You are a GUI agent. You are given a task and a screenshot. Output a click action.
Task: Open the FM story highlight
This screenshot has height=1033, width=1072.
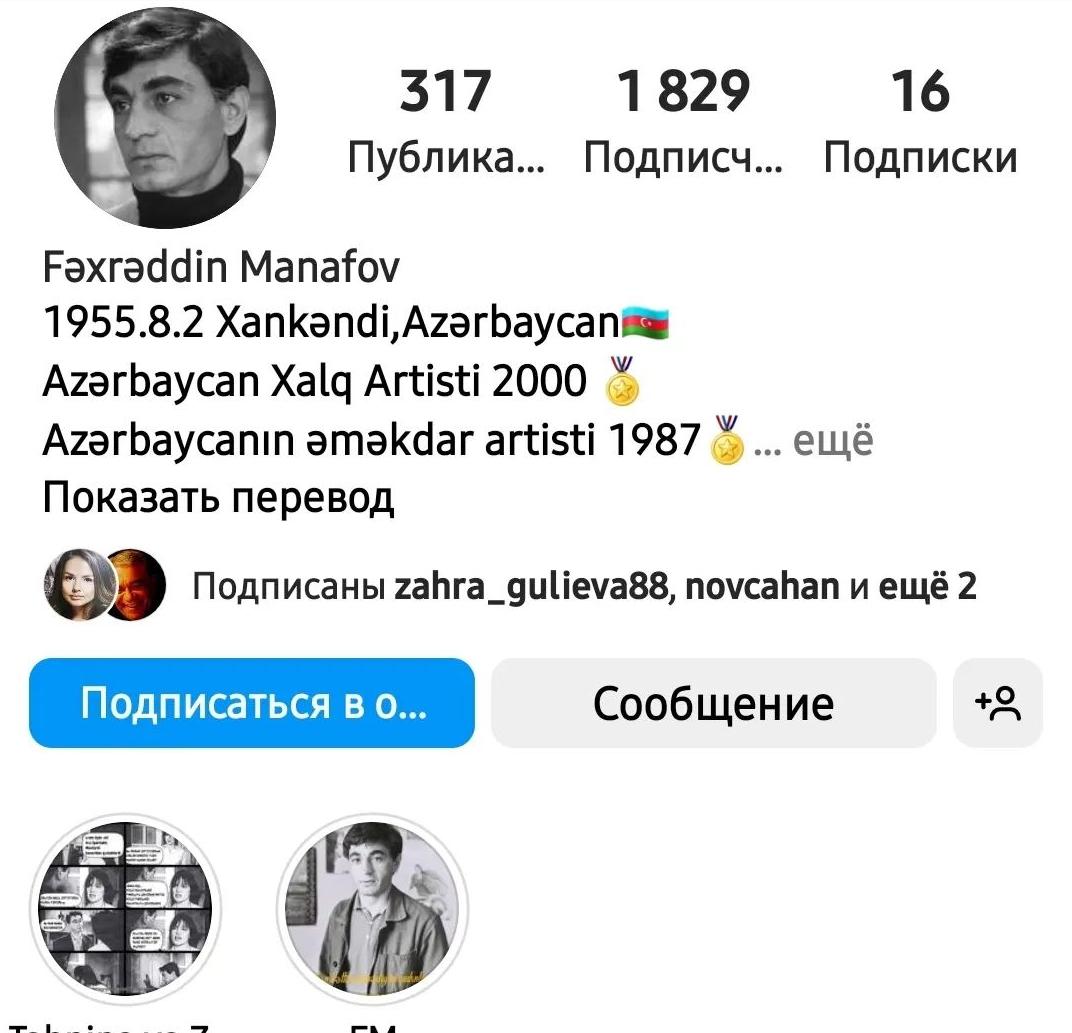(x=371, y=908)
